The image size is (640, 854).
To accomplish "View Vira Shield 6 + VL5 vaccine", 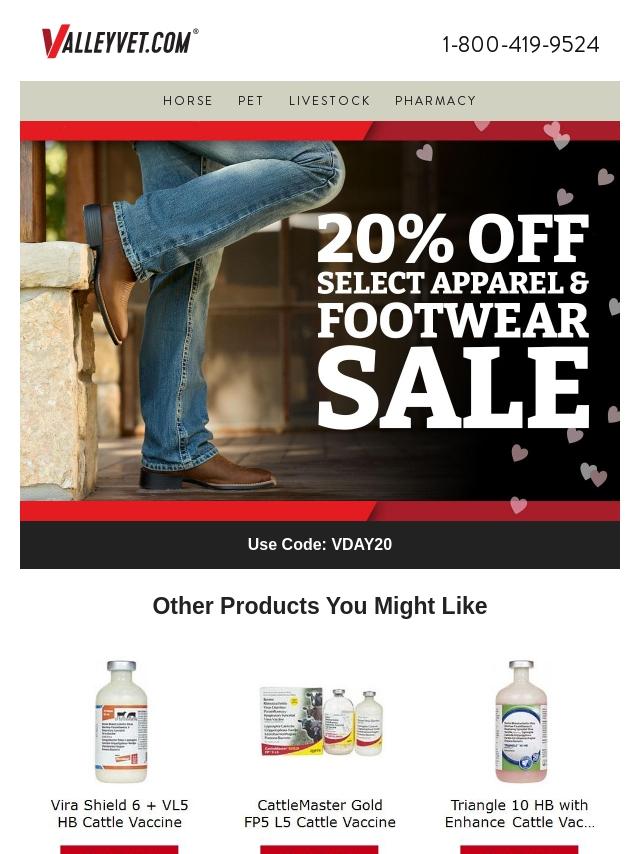I will click(x=120, y=813).
